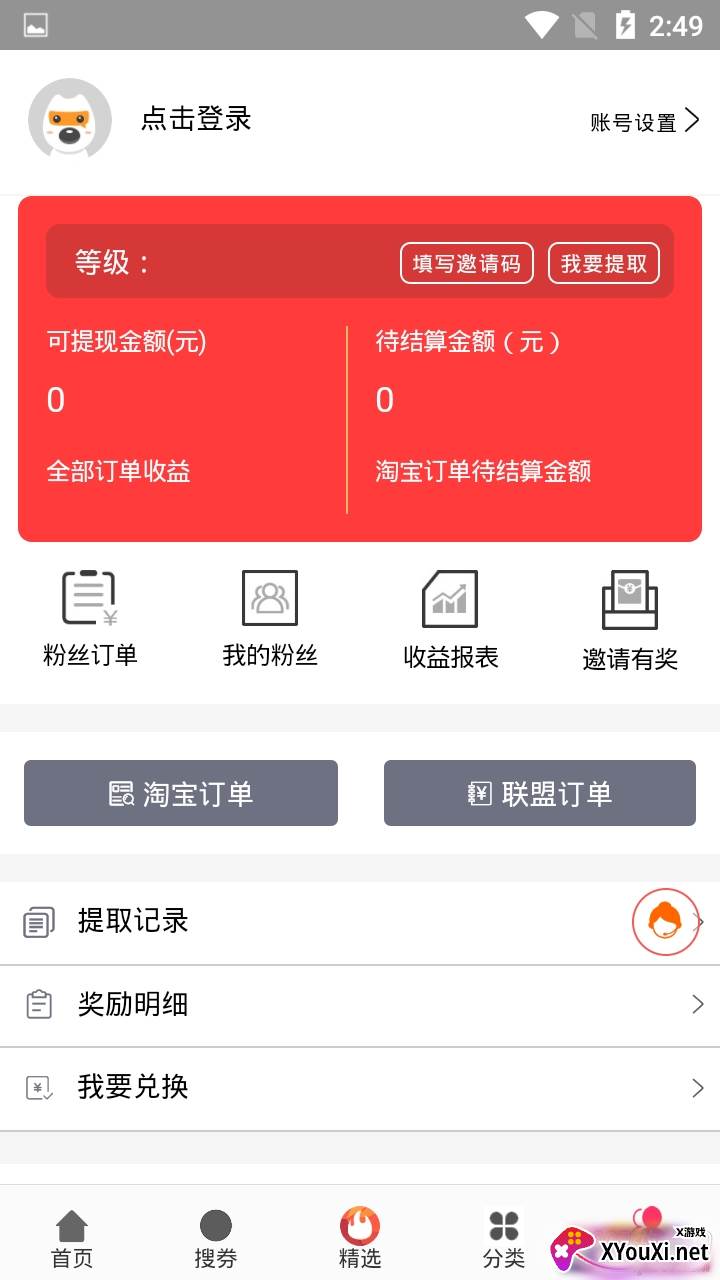
Task: Contact customer service via the floating avatar
Action: (665, 921)
